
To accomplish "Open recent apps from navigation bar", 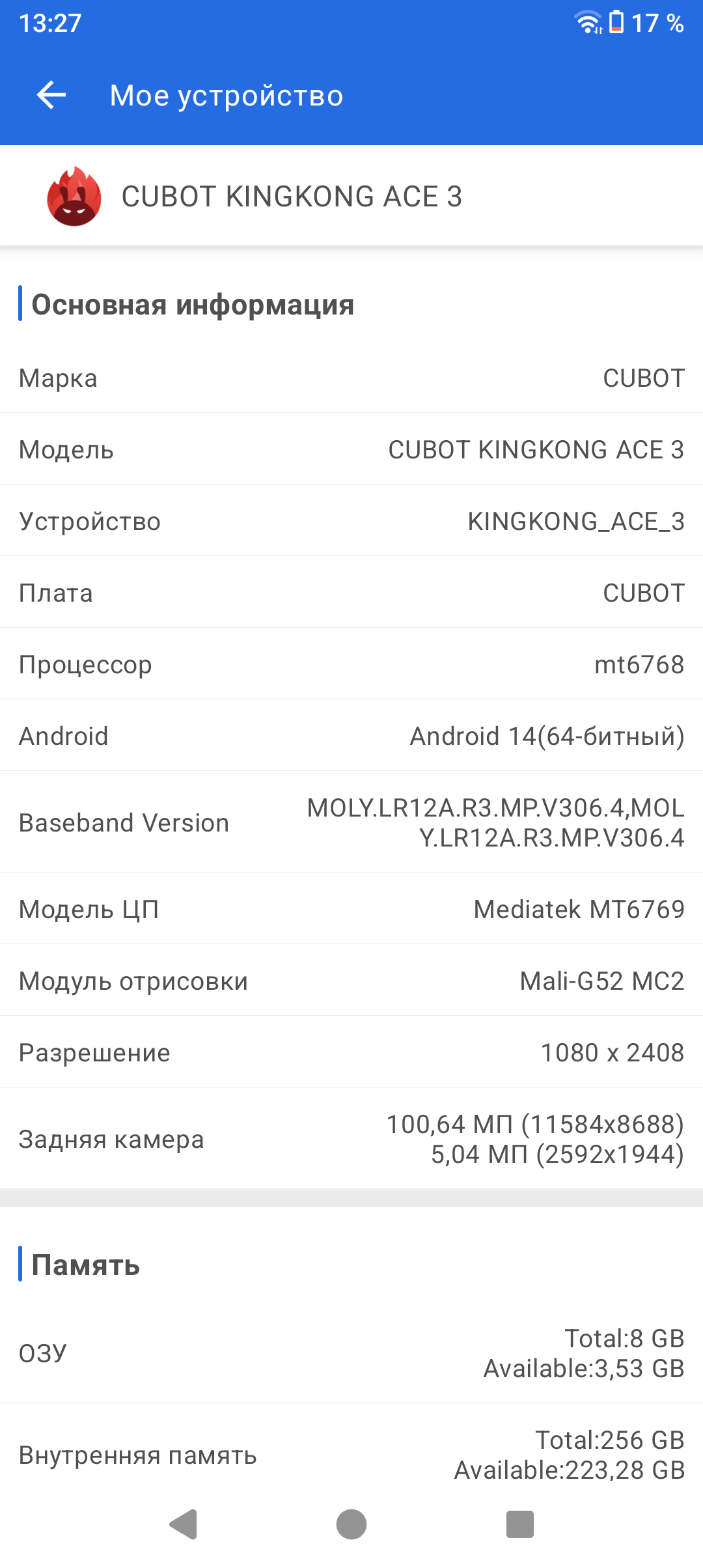I will 519,1524.
